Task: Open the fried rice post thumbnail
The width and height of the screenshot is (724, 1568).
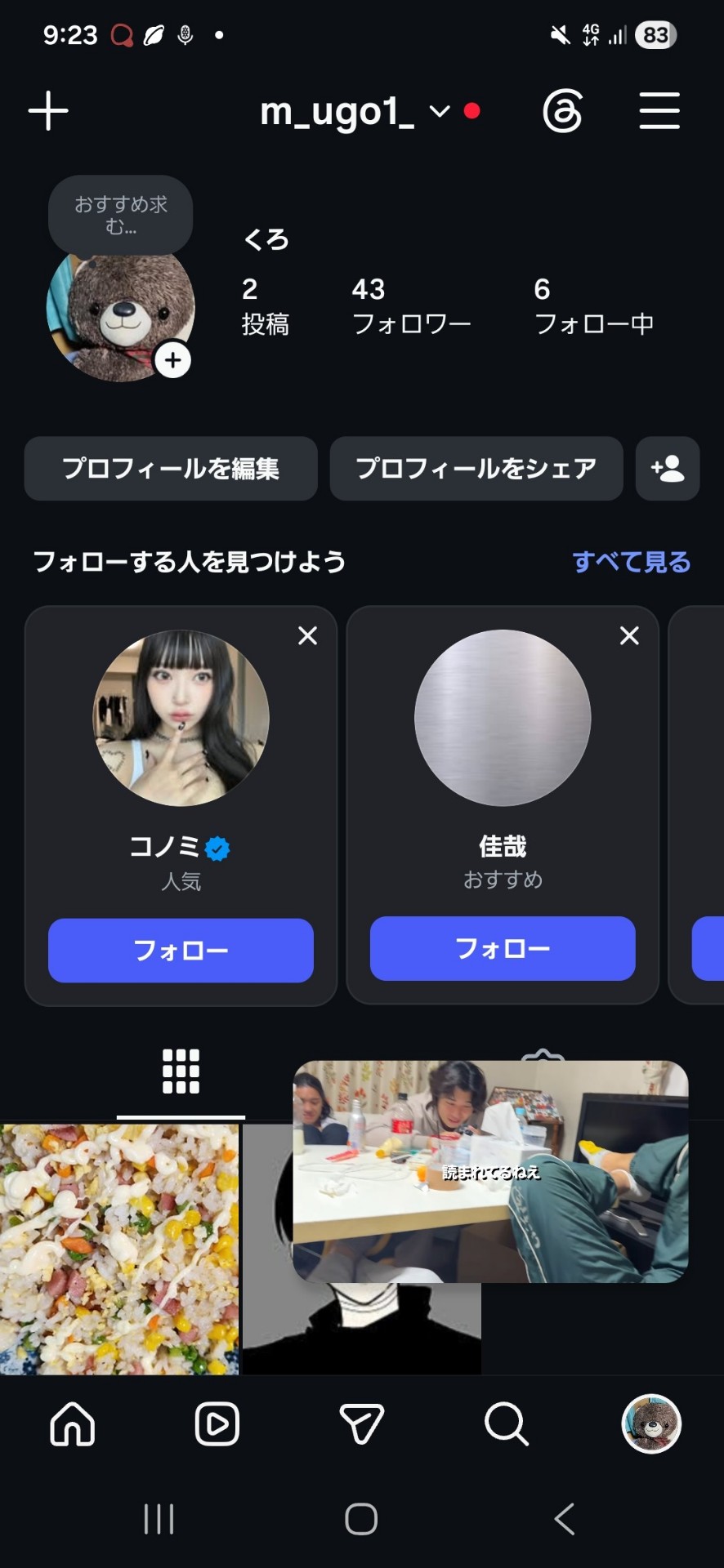Action: coord(119,1249)
